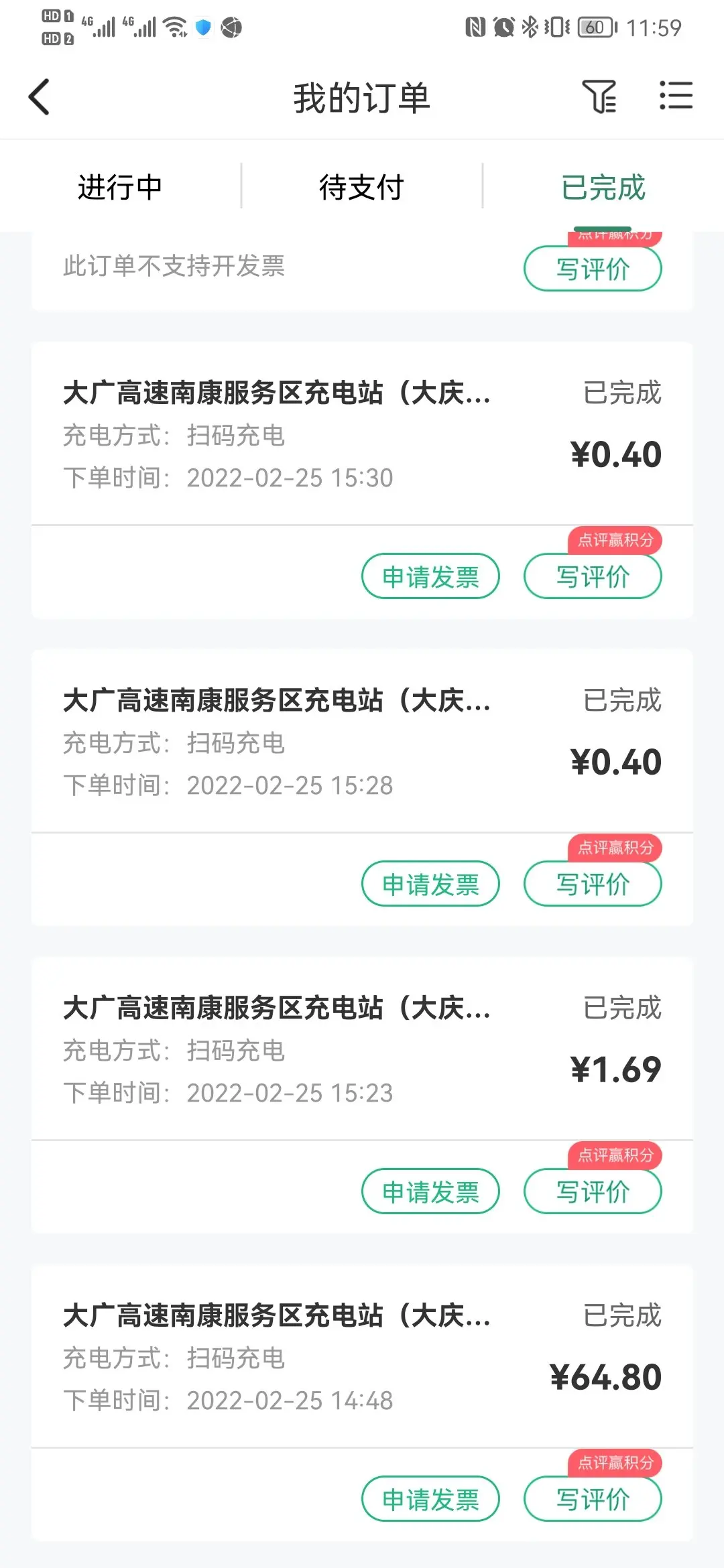The height and width of the screenshot is (1568, 724).
Task: Request invoice for the 15:28 order
Action: pyautogui.click(x=430, y=884)
